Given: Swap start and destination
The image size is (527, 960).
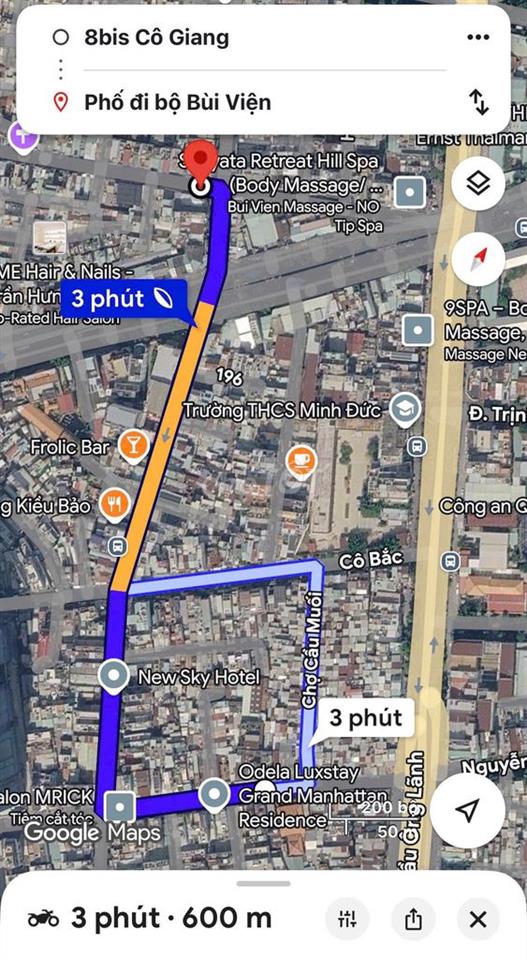Looking at the screenshot, I should click(479, 102).
